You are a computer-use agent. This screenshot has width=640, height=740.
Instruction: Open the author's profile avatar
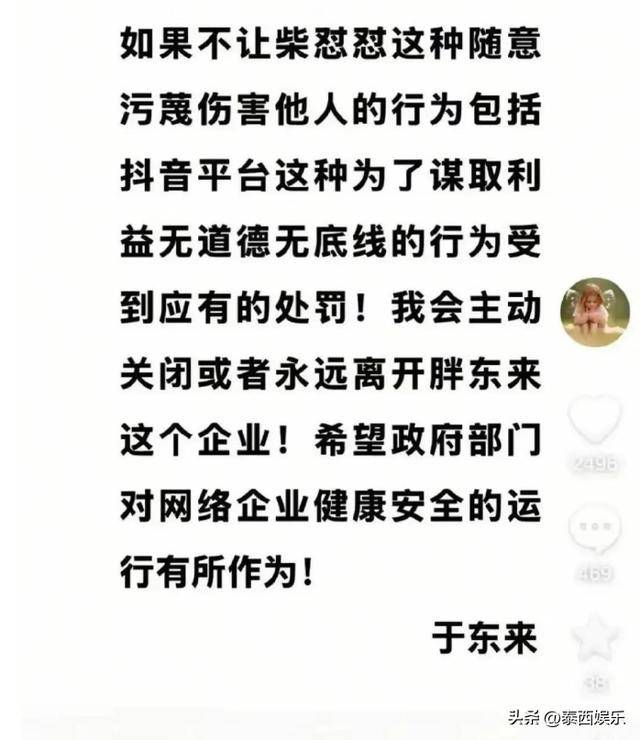pyautogui.click(x=594, y=312)
